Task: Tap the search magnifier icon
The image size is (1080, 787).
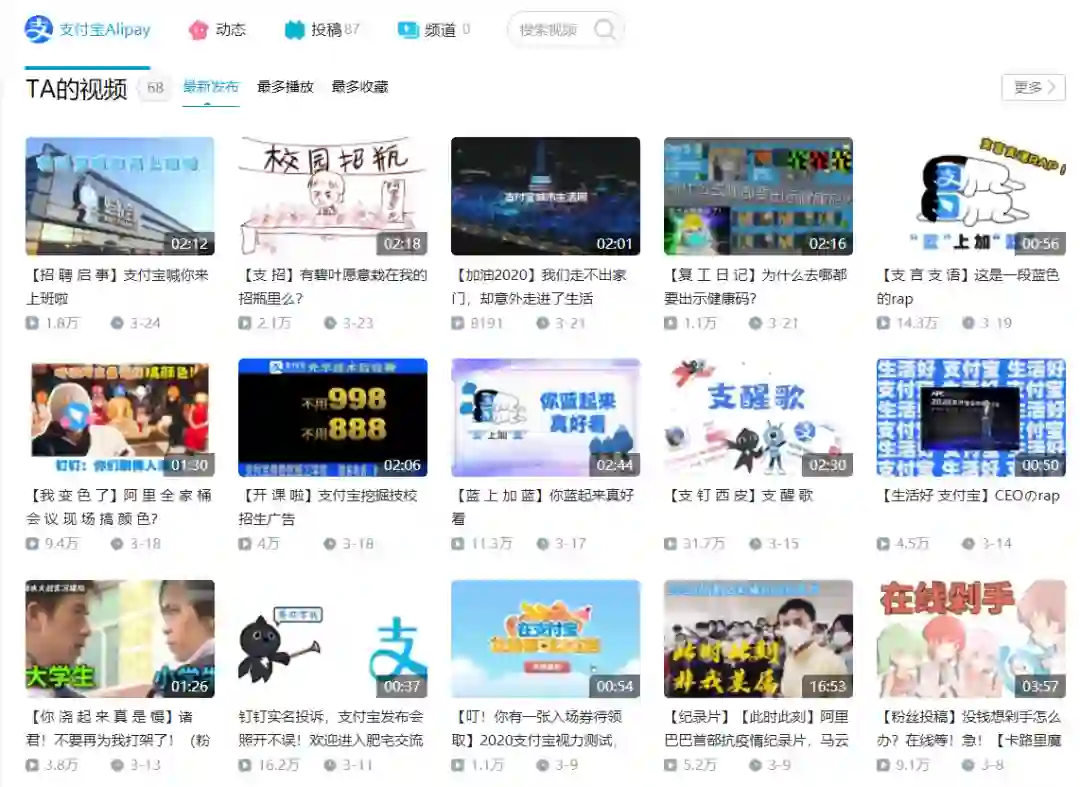Action: pyautogui.click(x=604, y=30)
